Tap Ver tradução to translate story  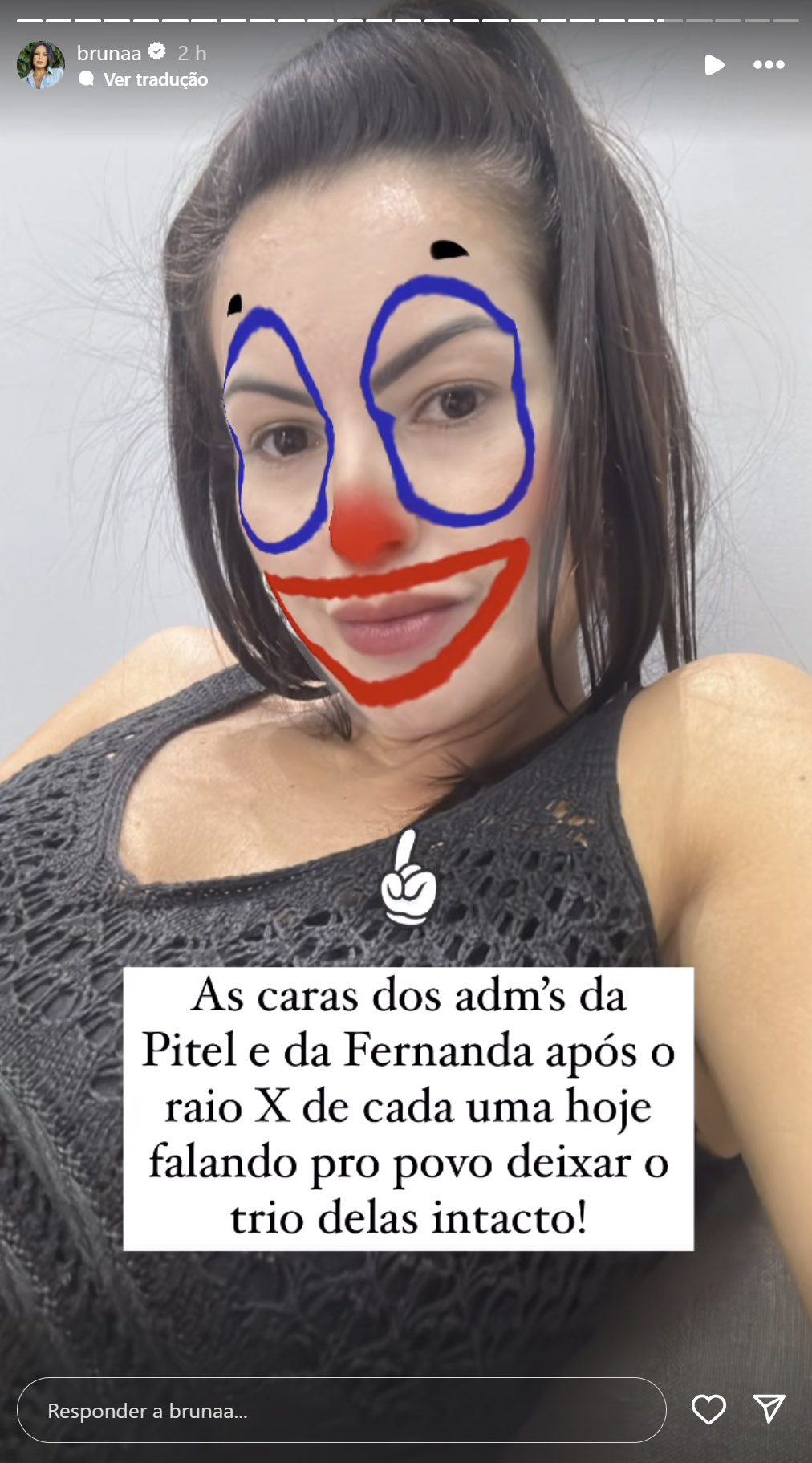155,79
